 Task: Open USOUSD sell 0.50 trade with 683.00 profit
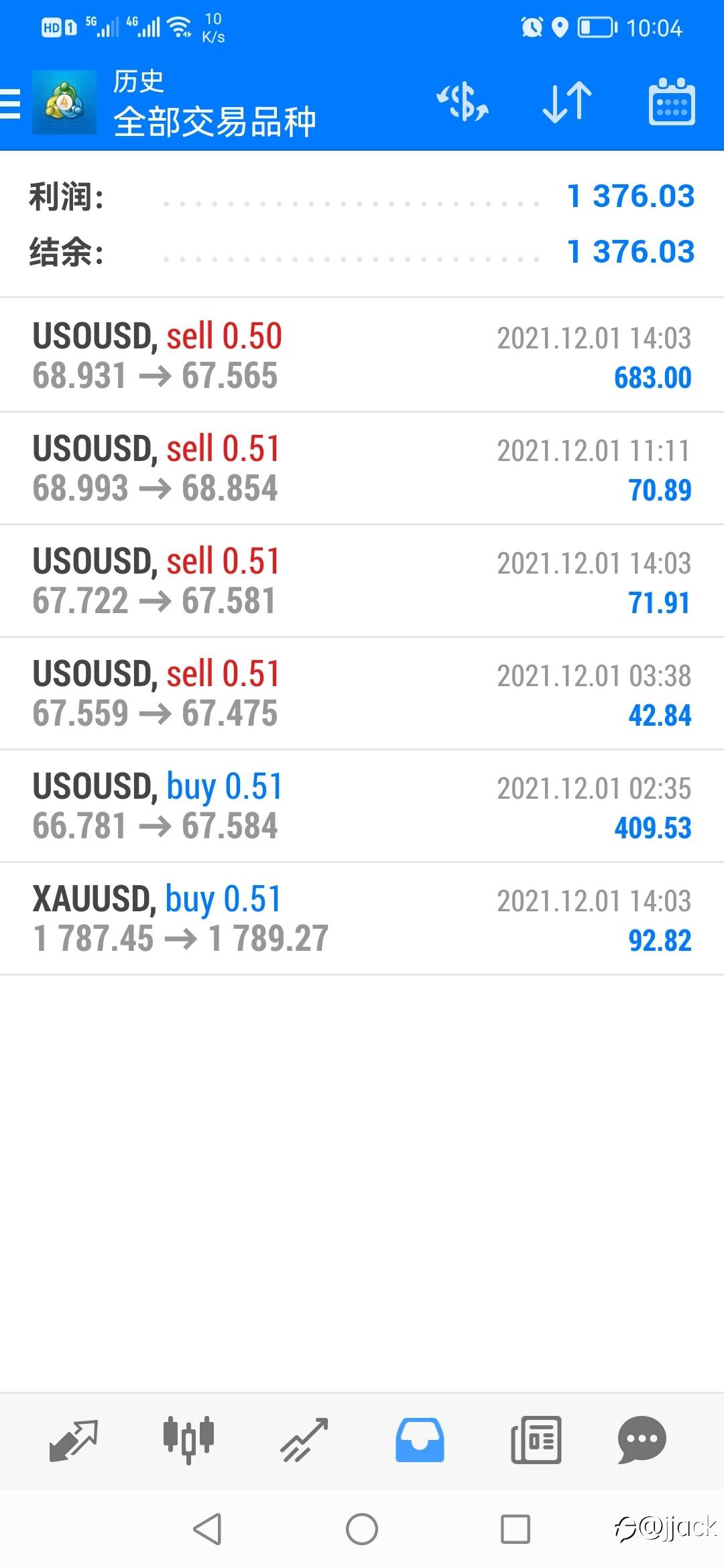(362, 355)
